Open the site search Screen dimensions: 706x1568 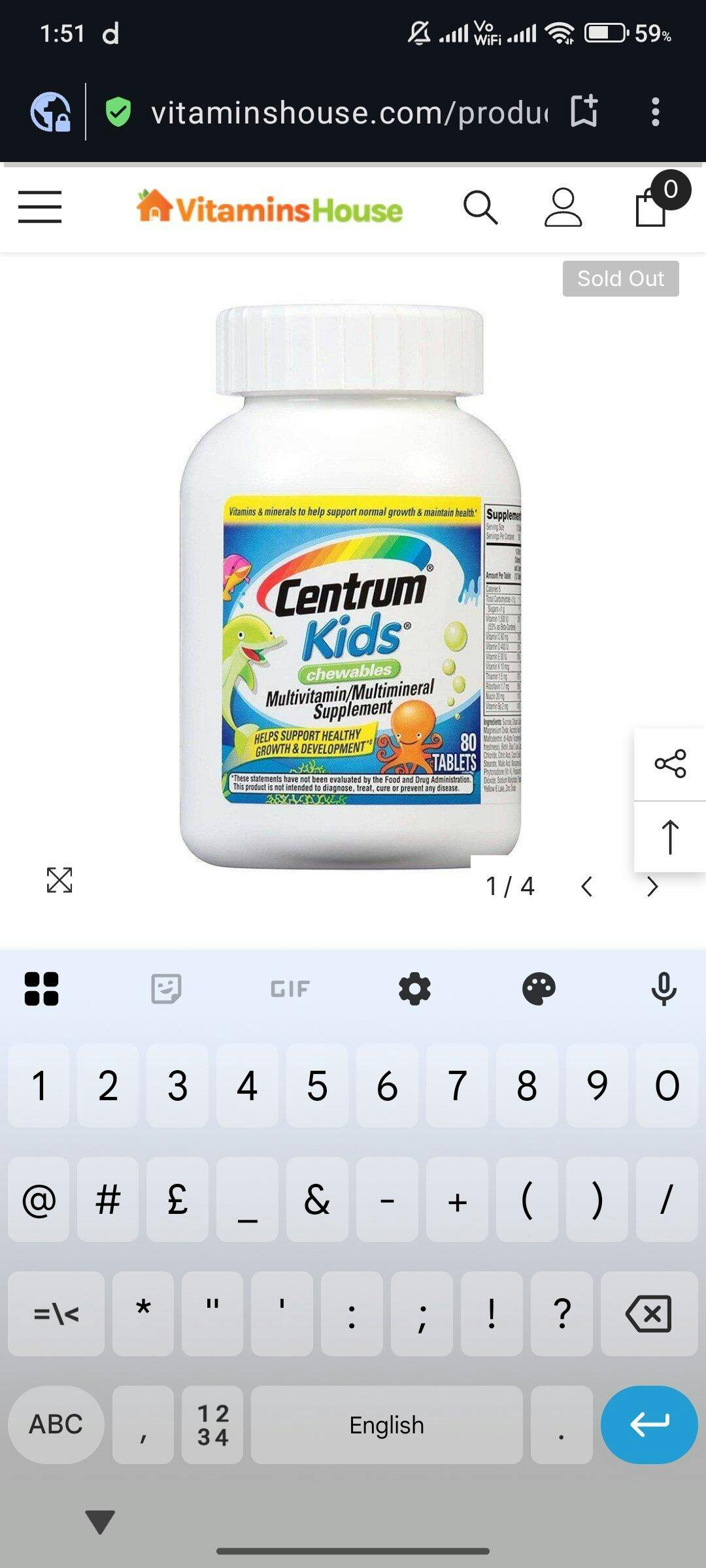point(480,208)
